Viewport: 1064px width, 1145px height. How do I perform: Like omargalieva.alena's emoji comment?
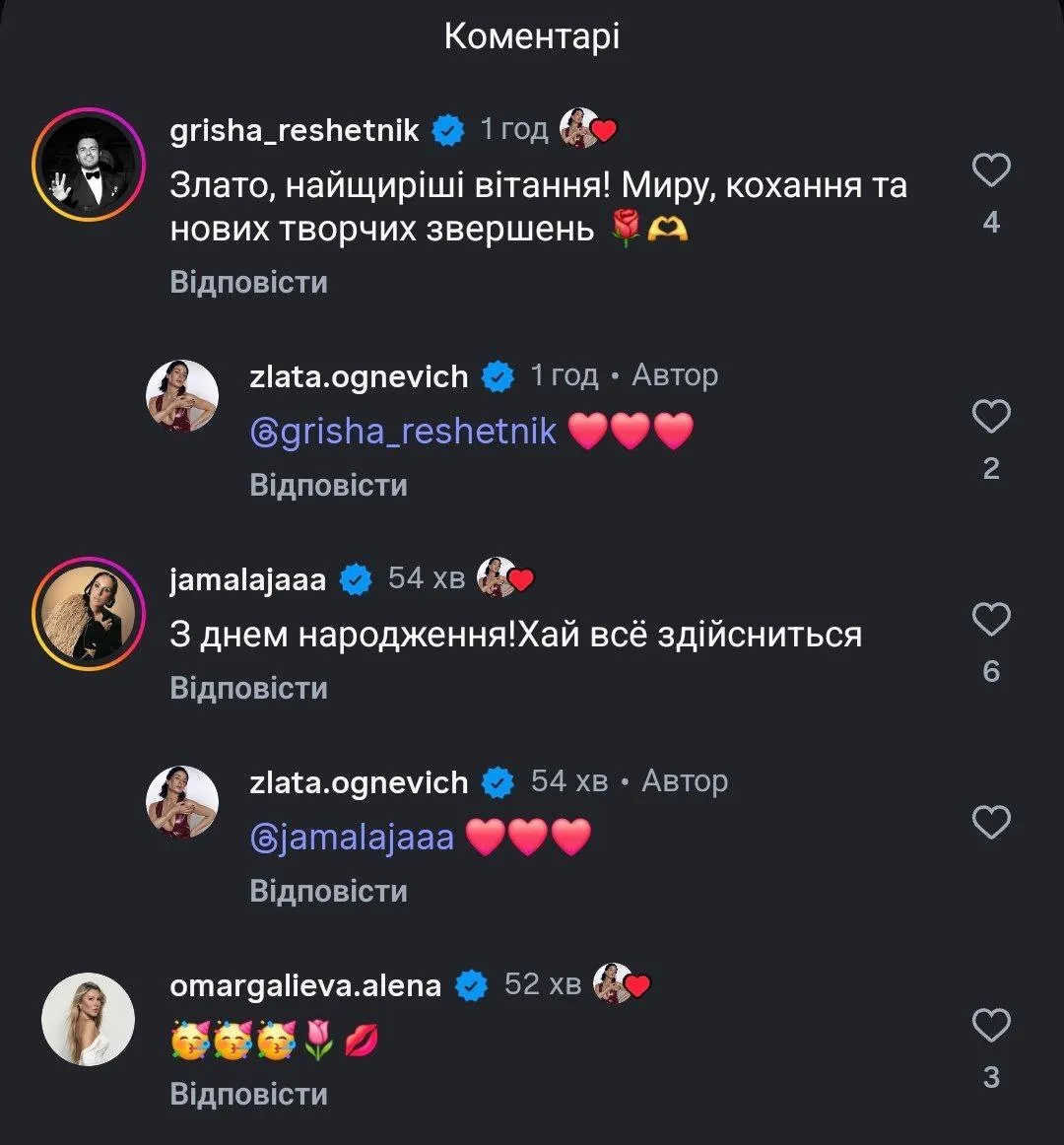991,1026
